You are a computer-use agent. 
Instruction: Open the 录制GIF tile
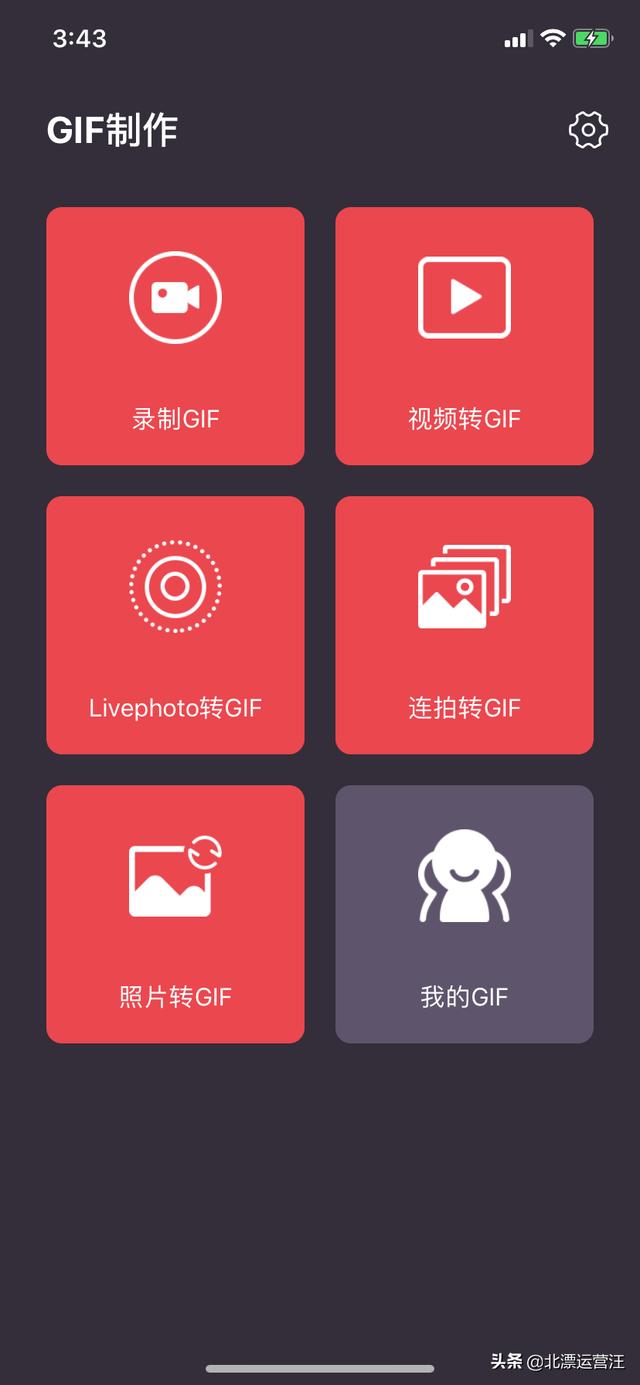tap(175, 336)
